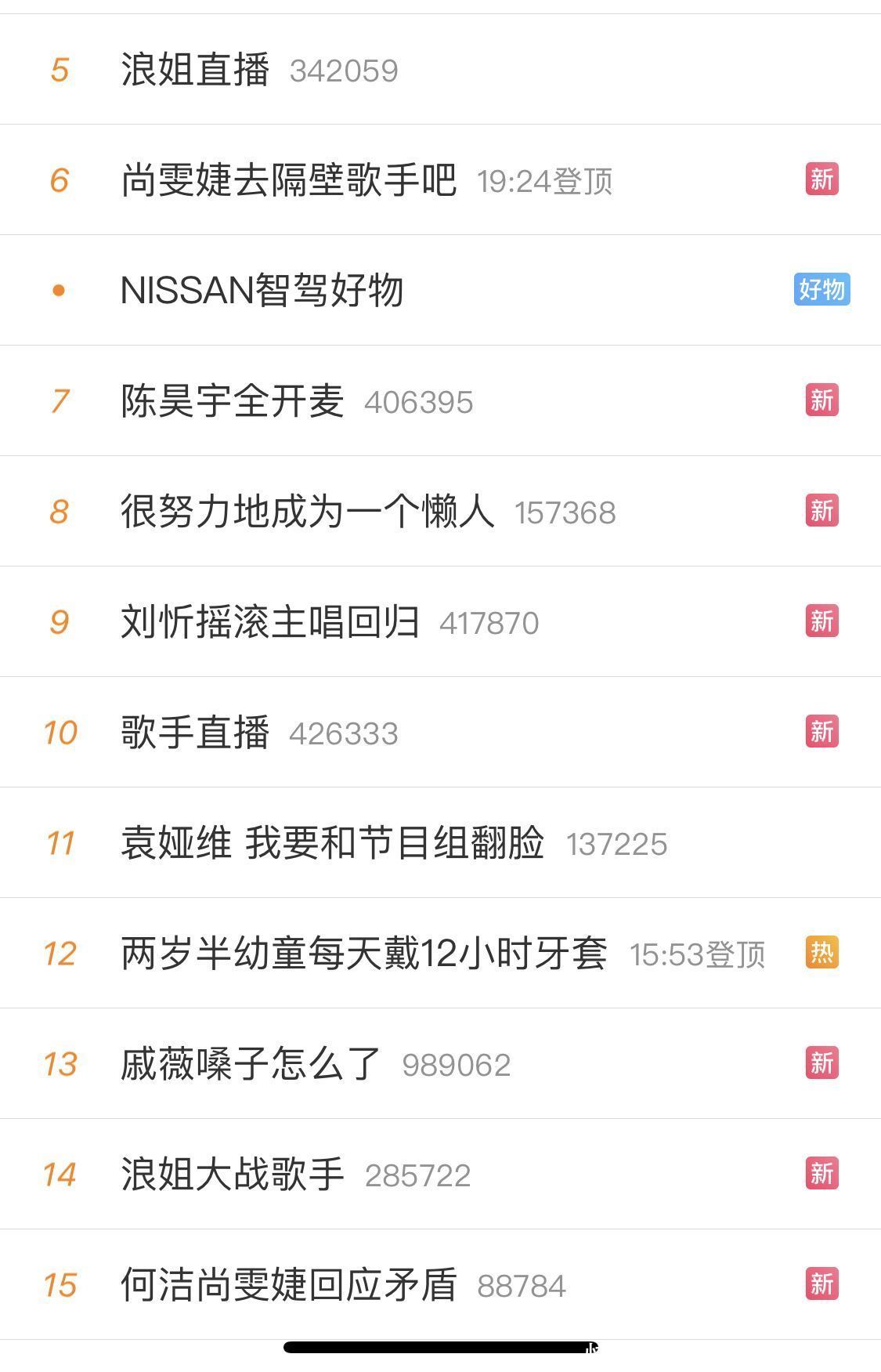Screen dimensions: 881x1372
Task: Select the 浪姐大战歌手 trending topic
Action: [x=232, y=1175]
